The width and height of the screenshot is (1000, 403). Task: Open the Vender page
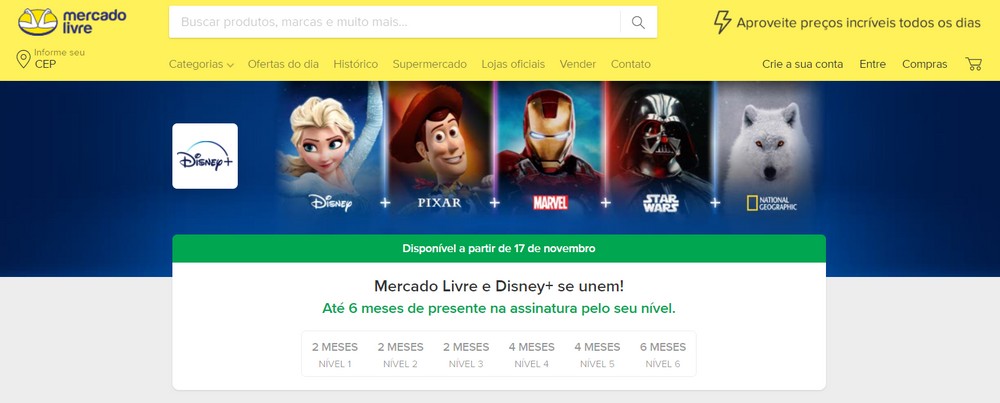577,64
